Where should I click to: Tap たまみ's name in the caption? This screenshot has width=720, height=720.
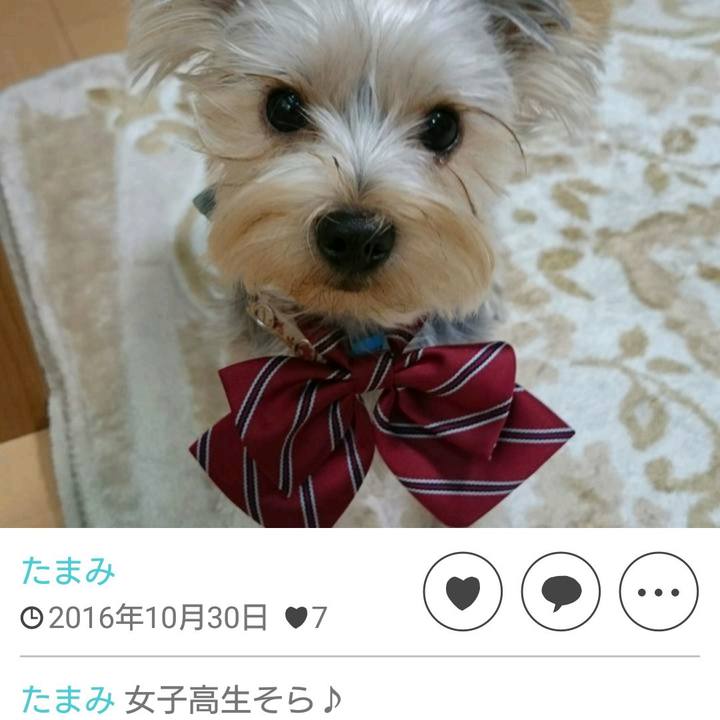pos(68,697)
